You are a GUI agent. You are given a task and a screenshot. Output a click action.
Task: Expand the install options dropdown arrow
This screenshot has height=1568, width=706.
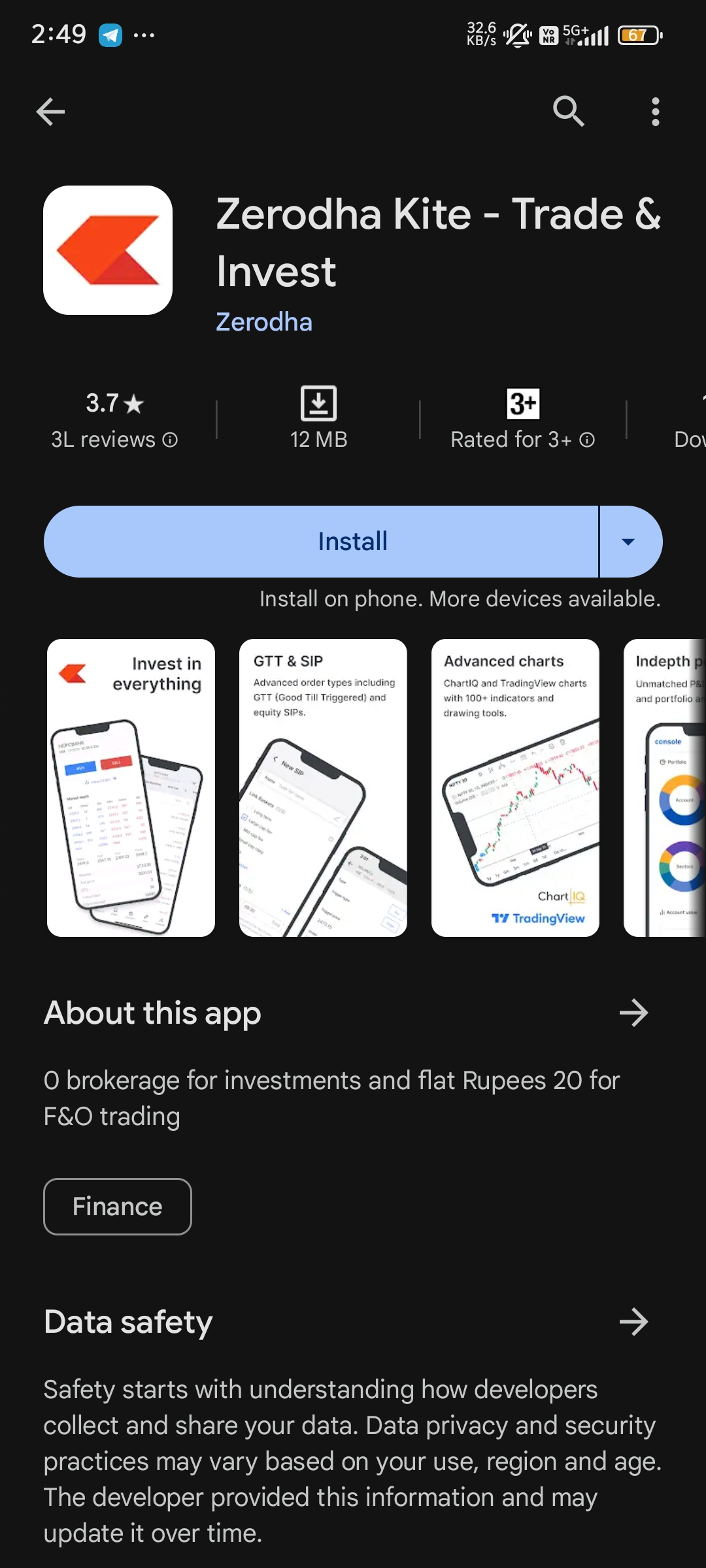click(x=629, y=541)
